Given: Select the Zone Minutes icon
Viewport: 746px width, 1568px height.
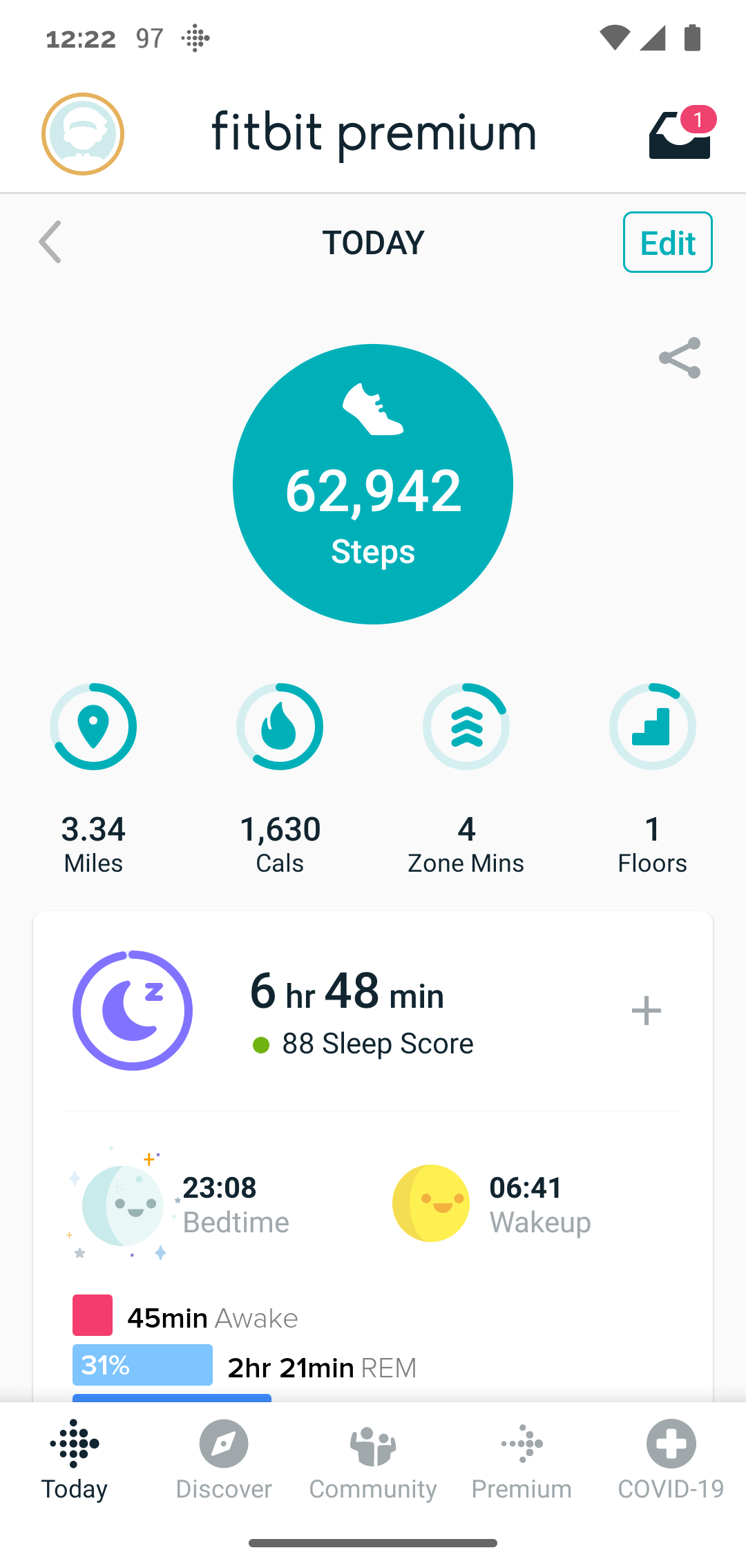Looking at the screenshot, I should (x=466, y=727).
